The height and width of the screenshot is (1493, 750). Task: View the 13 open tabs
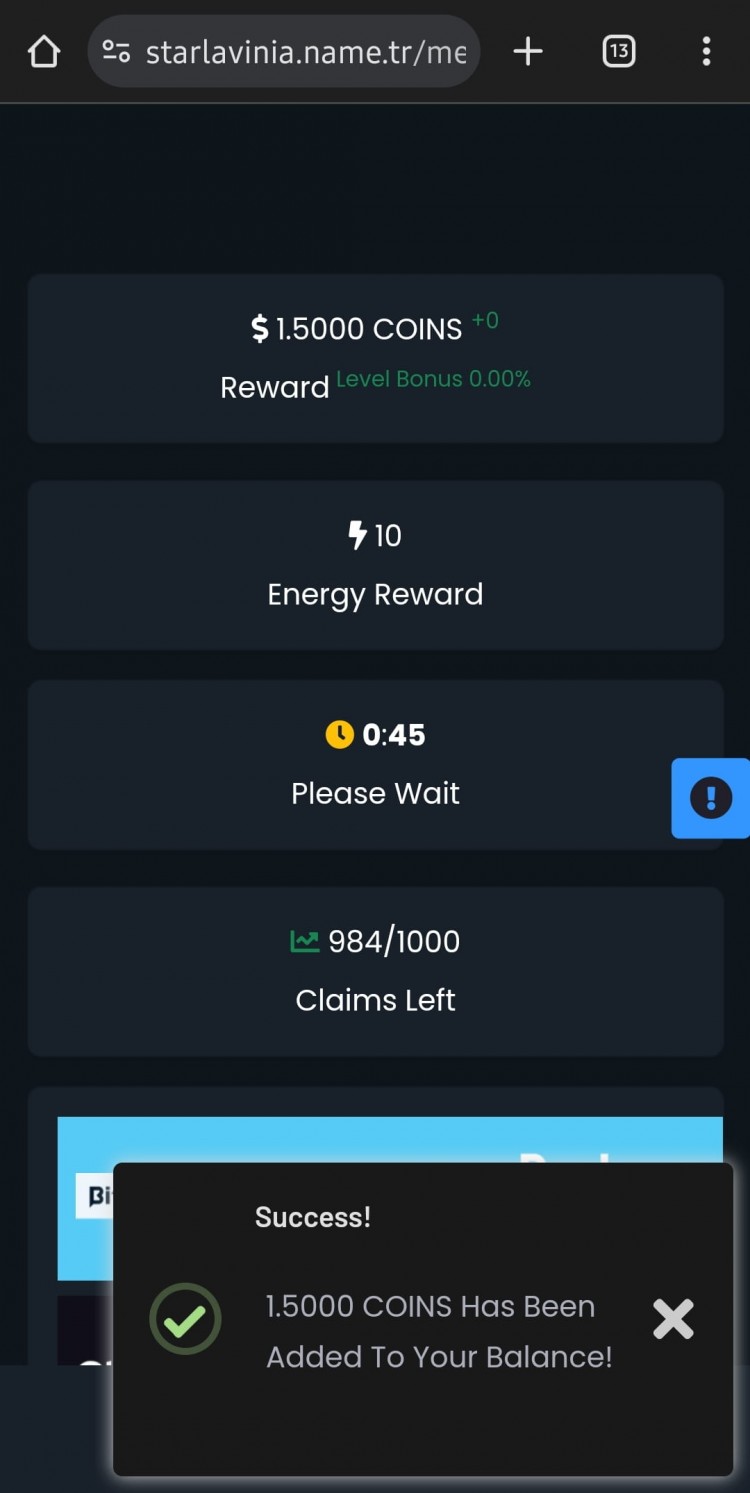pos(619,51)
